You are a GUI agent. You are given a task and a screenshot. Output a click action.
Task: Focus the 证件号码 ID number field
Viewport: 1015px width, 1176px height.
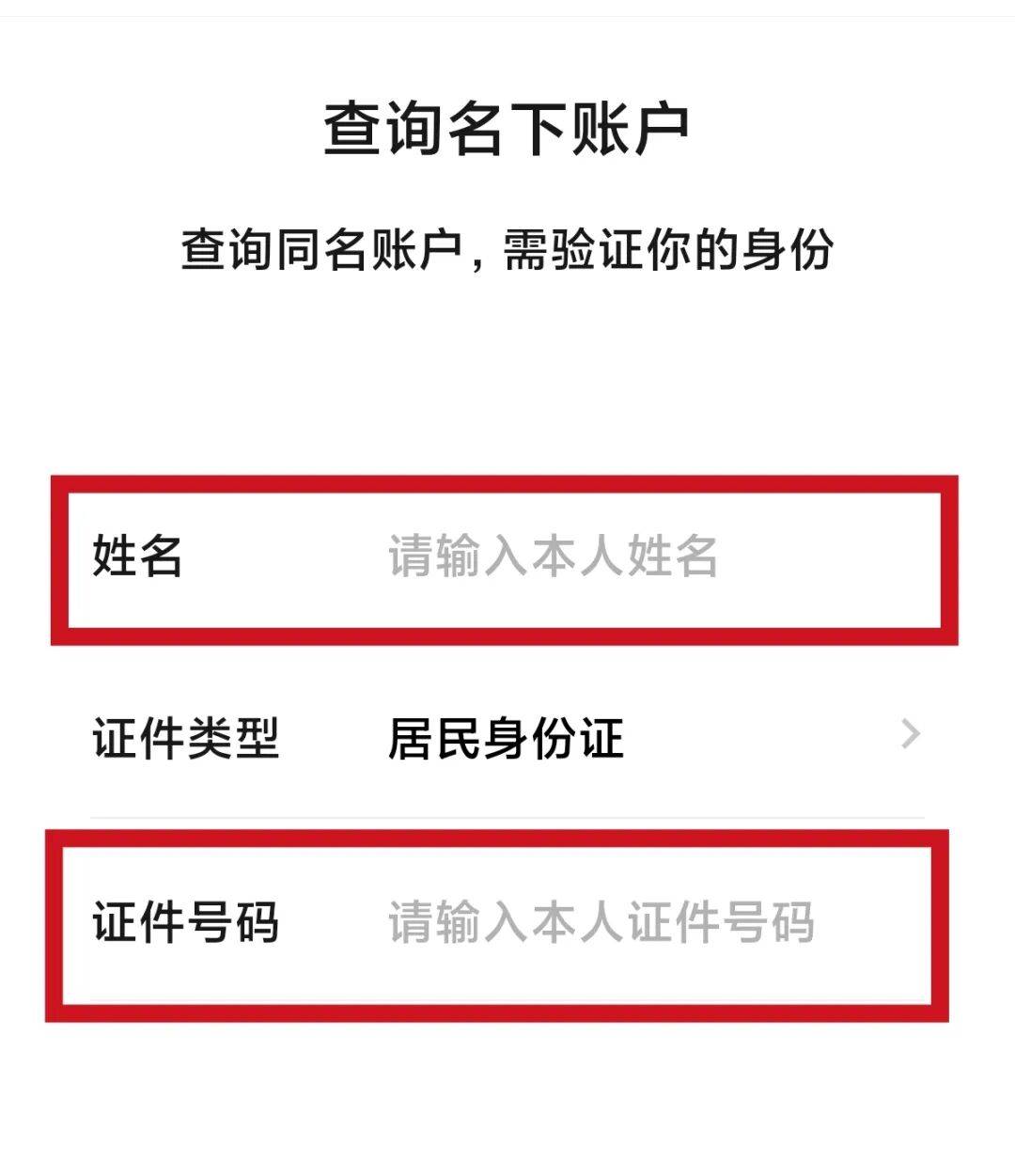600,922
